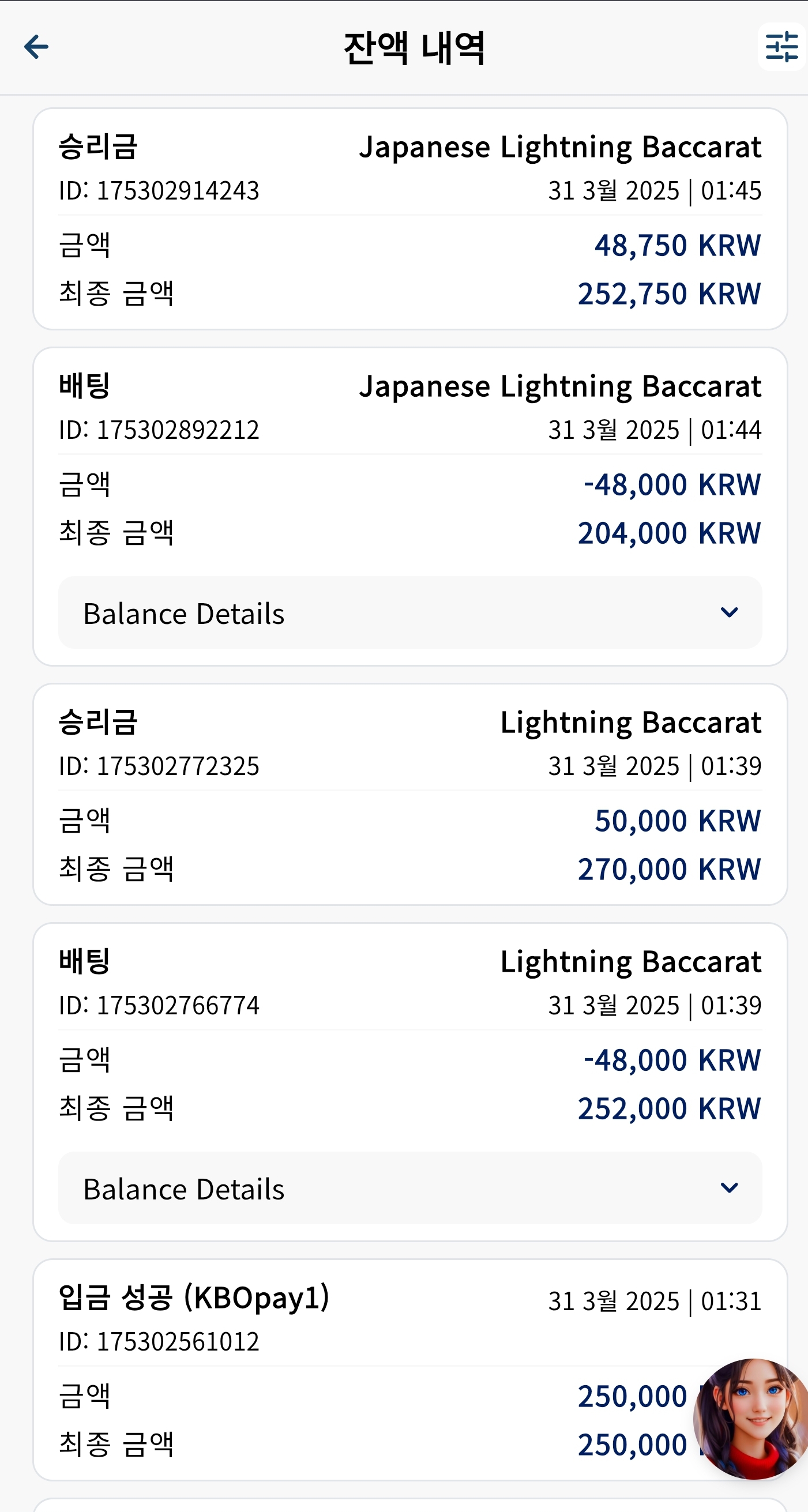Go back using the arrow icon
808x1512 pixels.
(36, 47)
